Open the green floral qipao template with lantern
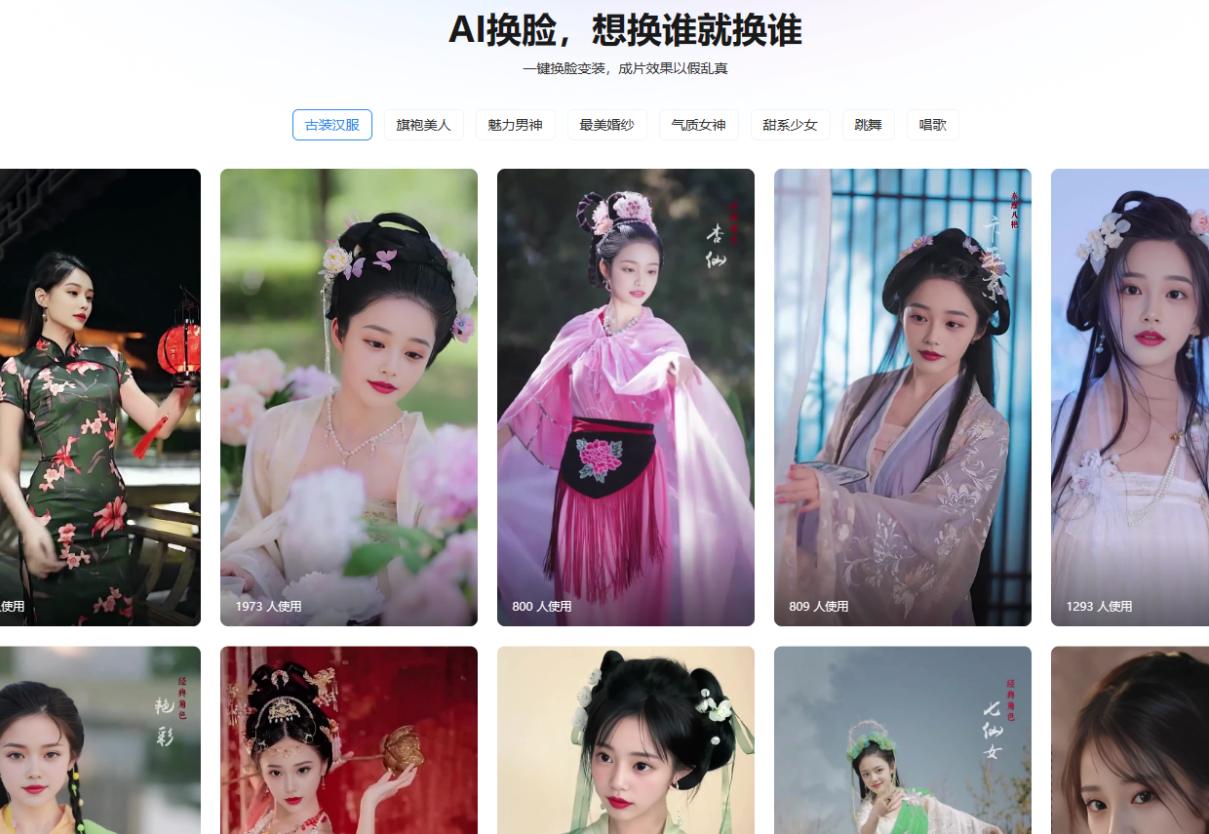 pos(100,397)
